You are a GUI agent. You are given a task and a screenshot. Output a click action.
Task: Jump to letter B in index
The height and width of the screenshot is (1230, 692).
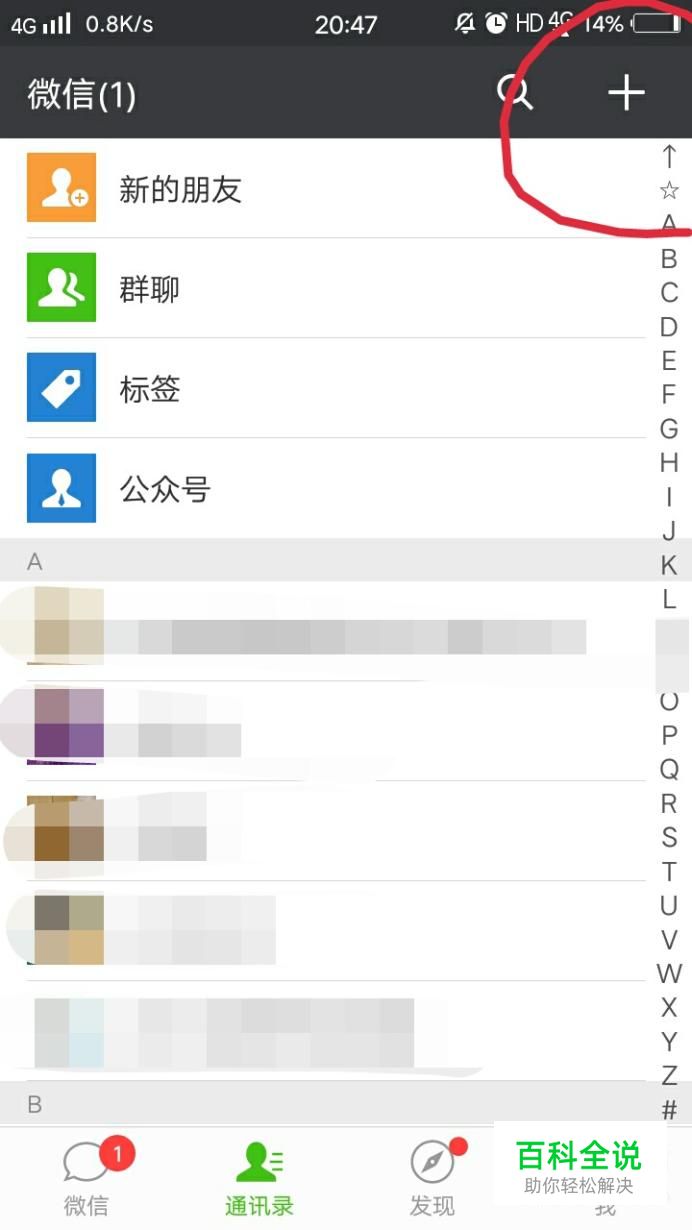coord(669,258)
